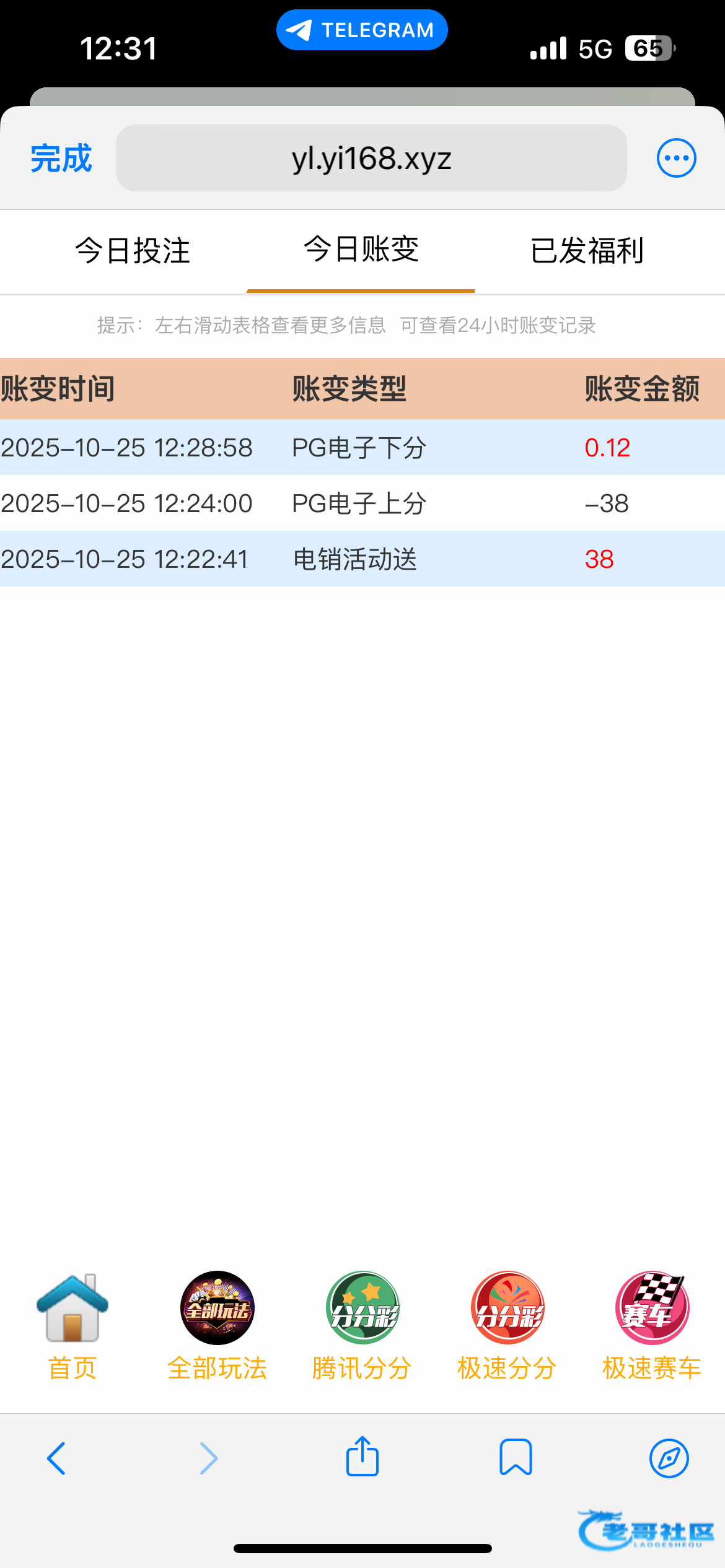Go to 首页 home
725x1568 pixels.
pyautogui.click(x=72, y=1325)
